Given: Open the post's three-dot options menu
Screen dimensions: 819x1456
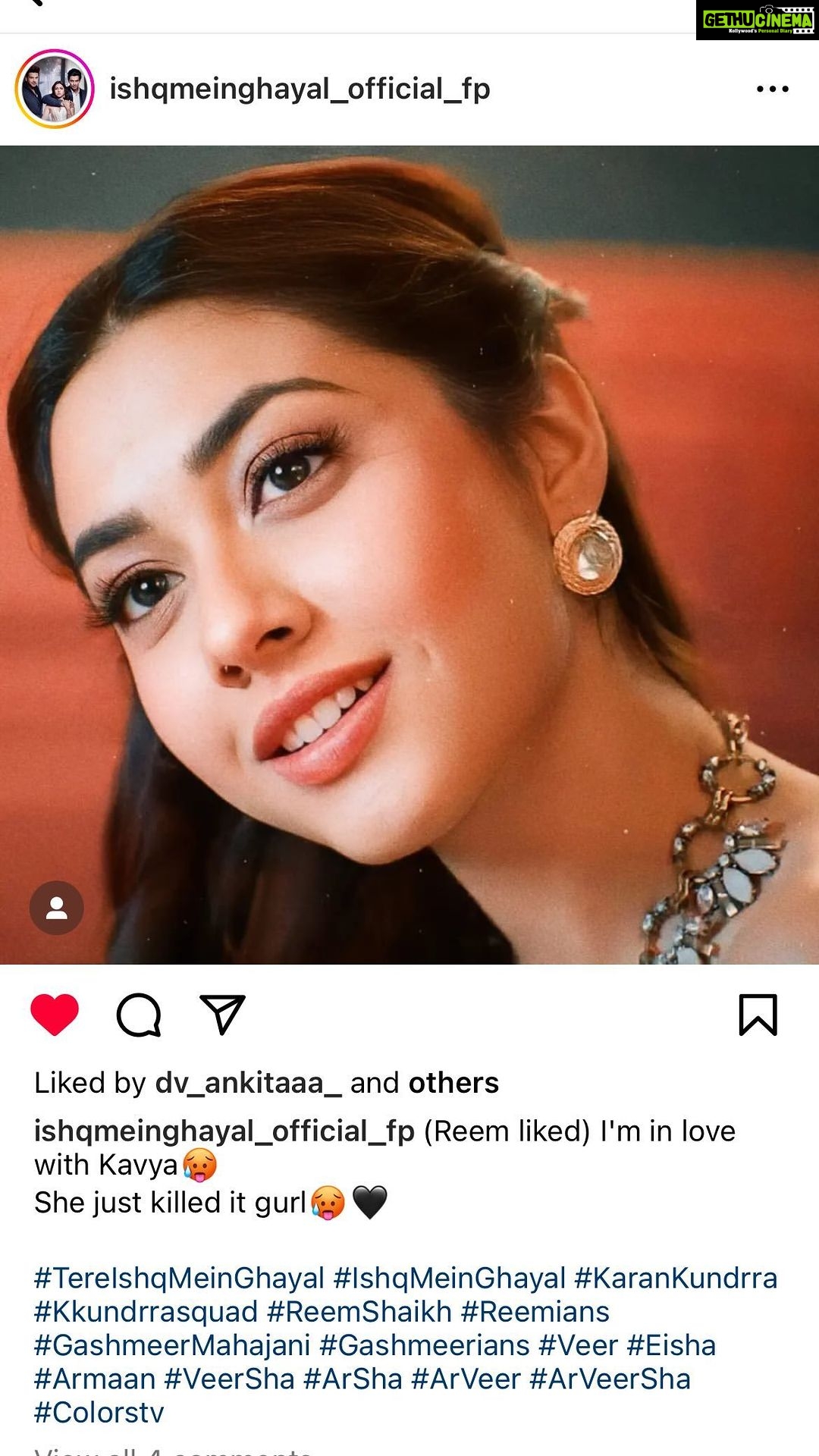Looking at the screenshot, I should point(772,89).
